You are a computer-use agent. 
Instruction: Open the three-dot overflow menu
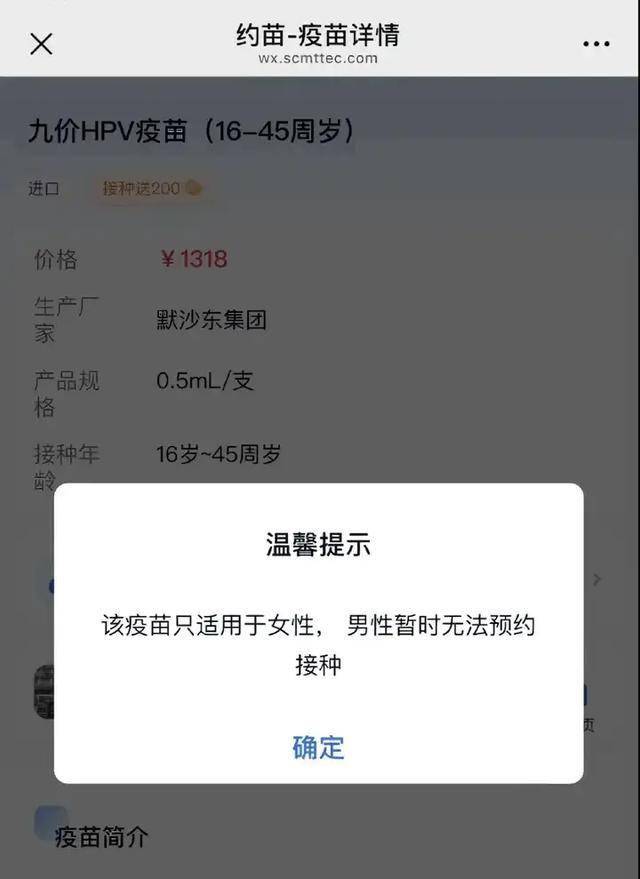tap(596, 44)
